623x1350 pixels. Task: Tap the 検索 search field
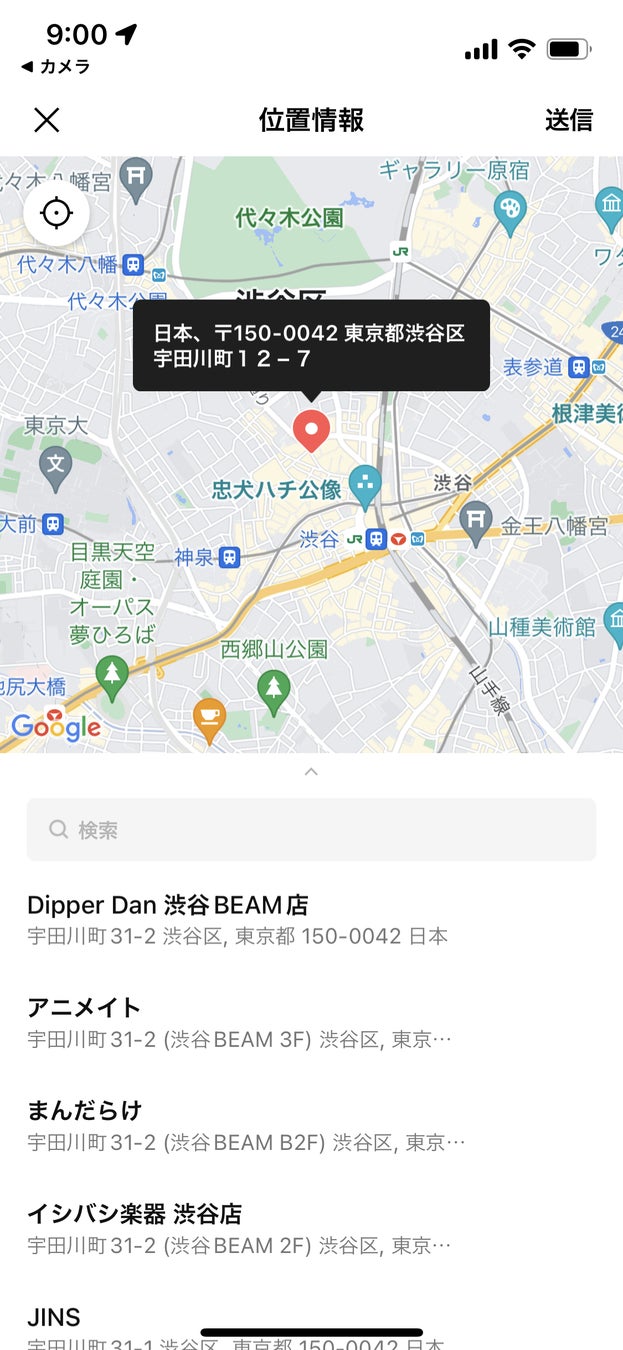pos(311,829)
